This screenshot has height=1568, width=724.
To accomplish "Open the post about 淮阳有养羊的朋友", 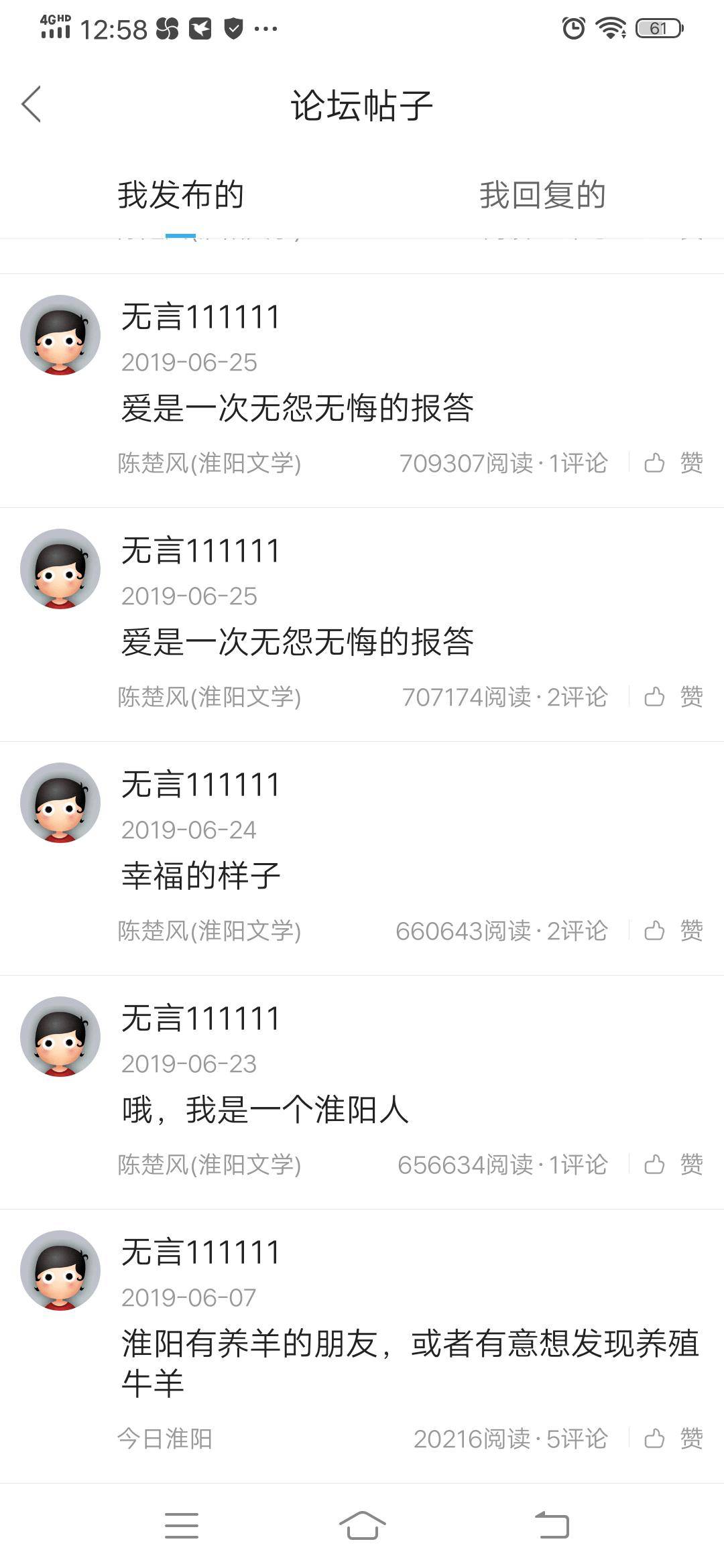I will coord(409,1363).
